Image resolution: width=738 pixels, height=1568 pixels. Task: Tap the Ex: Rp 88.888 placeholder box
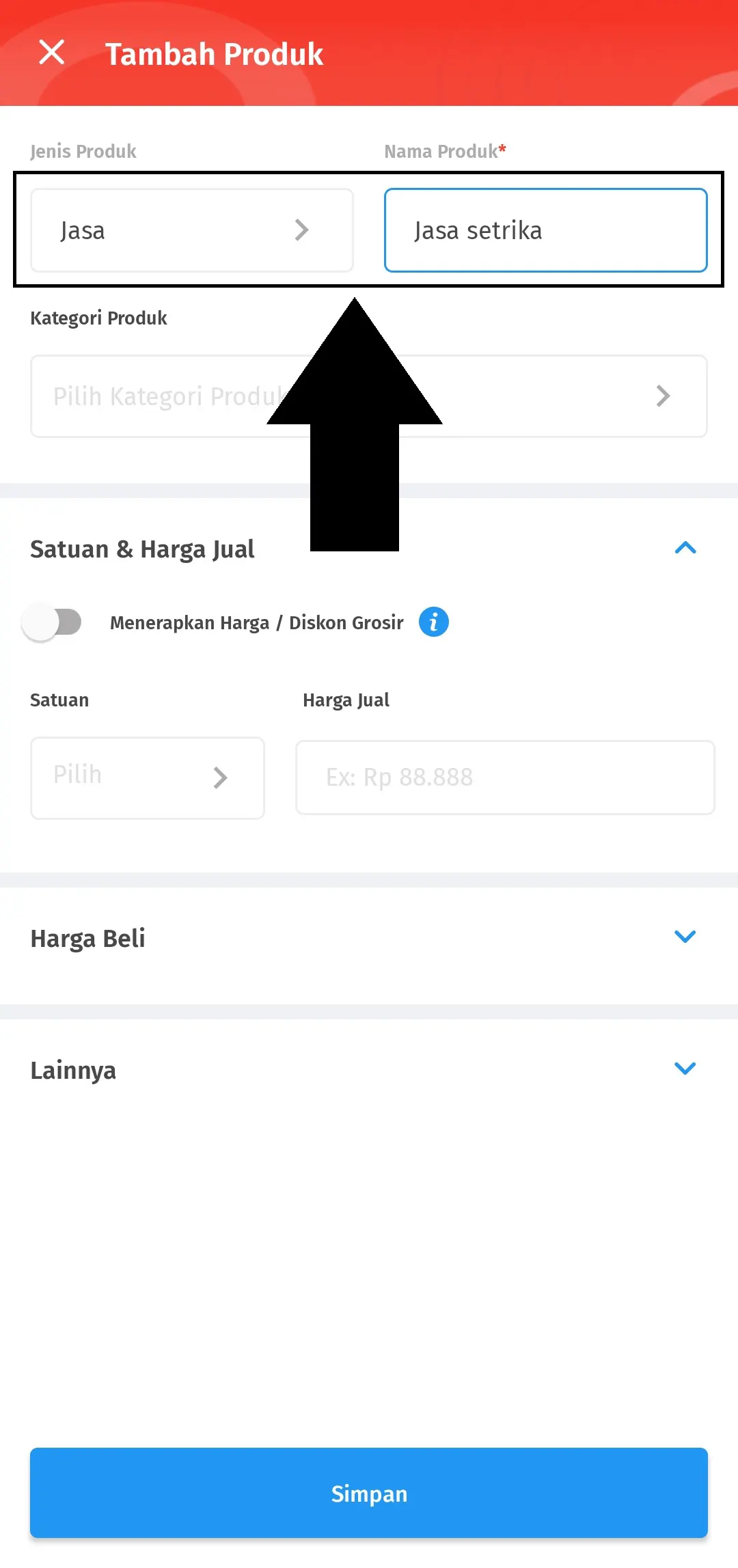pos(504,778)
